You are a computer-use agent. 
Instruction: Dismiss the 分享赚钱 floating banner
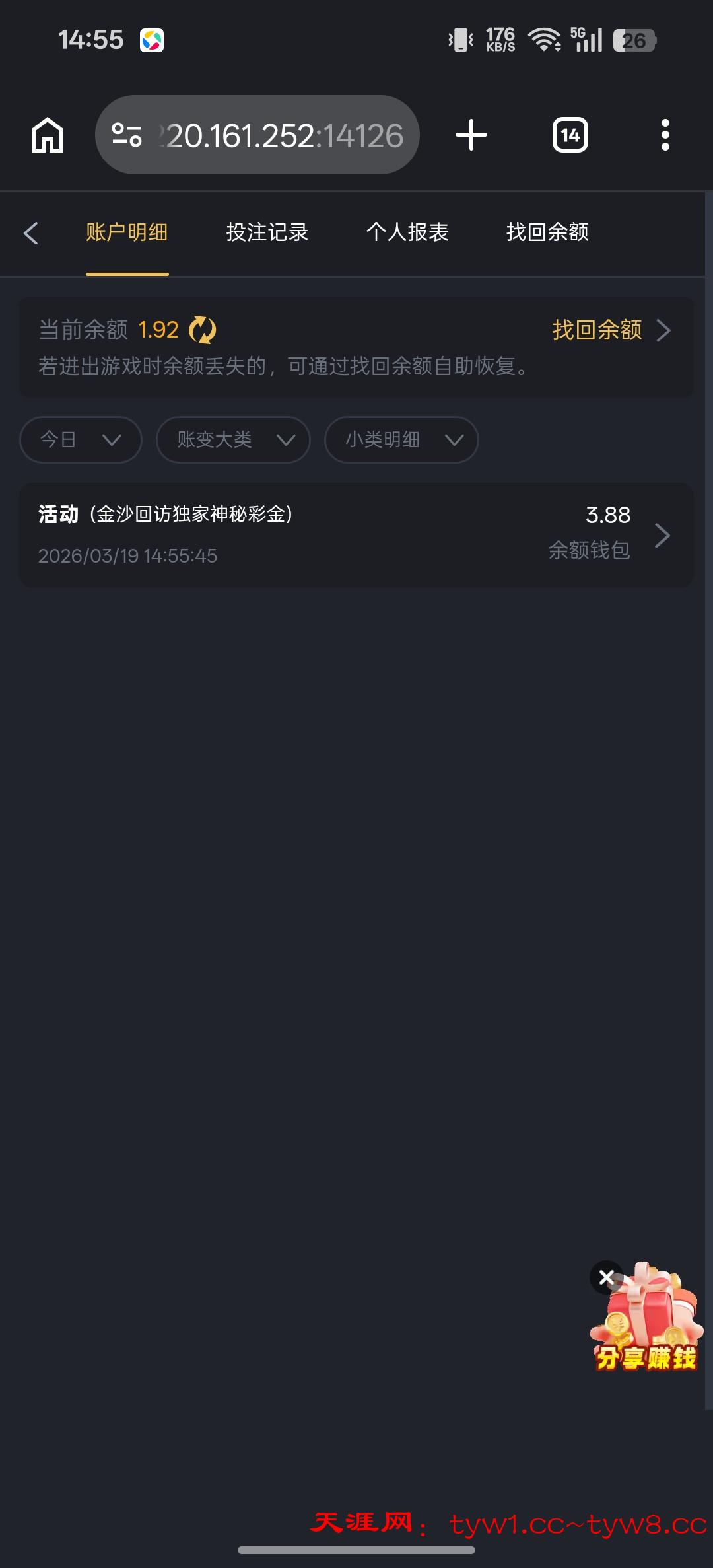[606, 1277]
